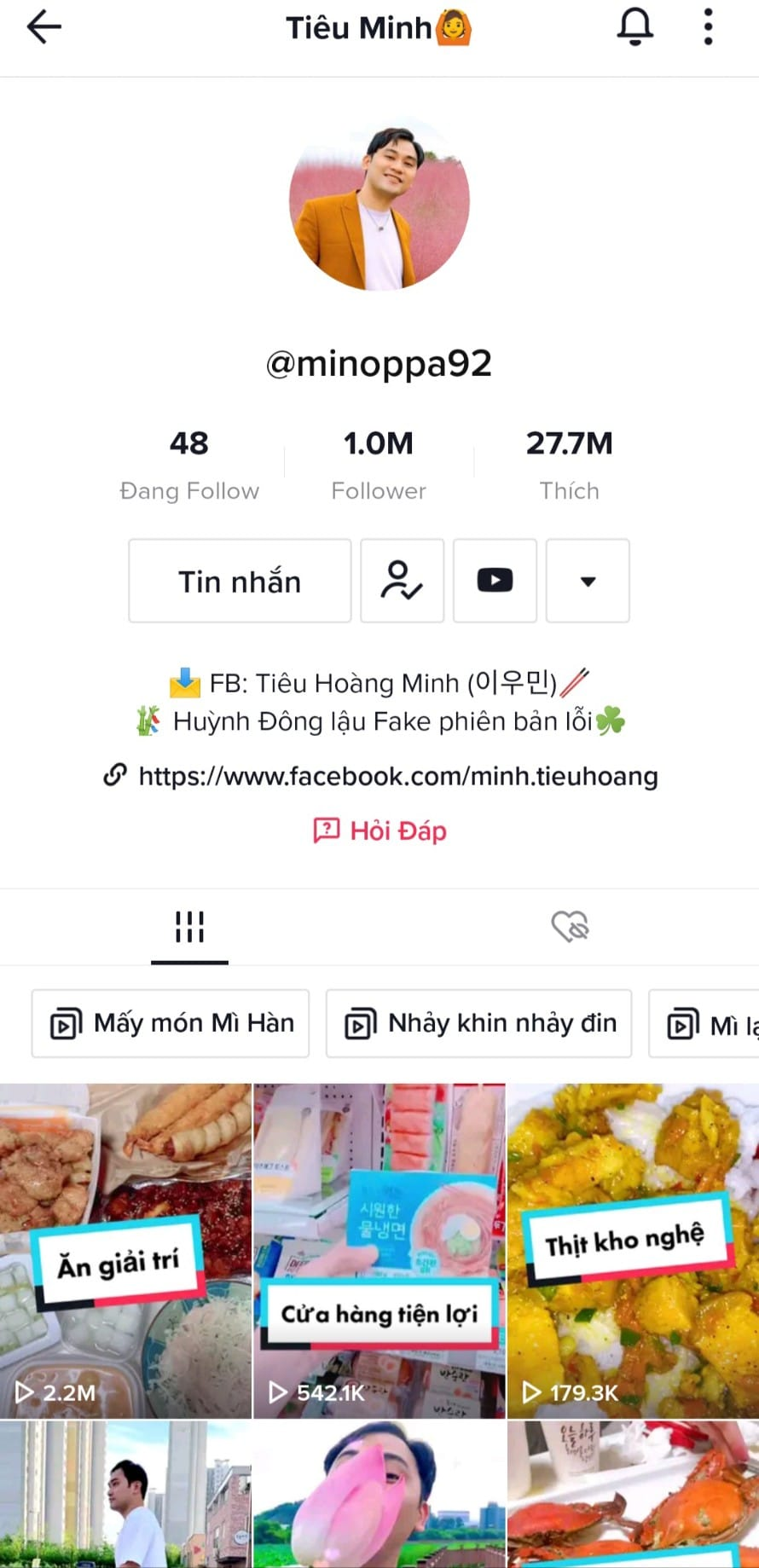Image resolution: width=759 pixels, height=1568 pixels.
Task: Expand suggested accounts dropdown arrow
Action: pyautogui.click(x=588, y=581)
